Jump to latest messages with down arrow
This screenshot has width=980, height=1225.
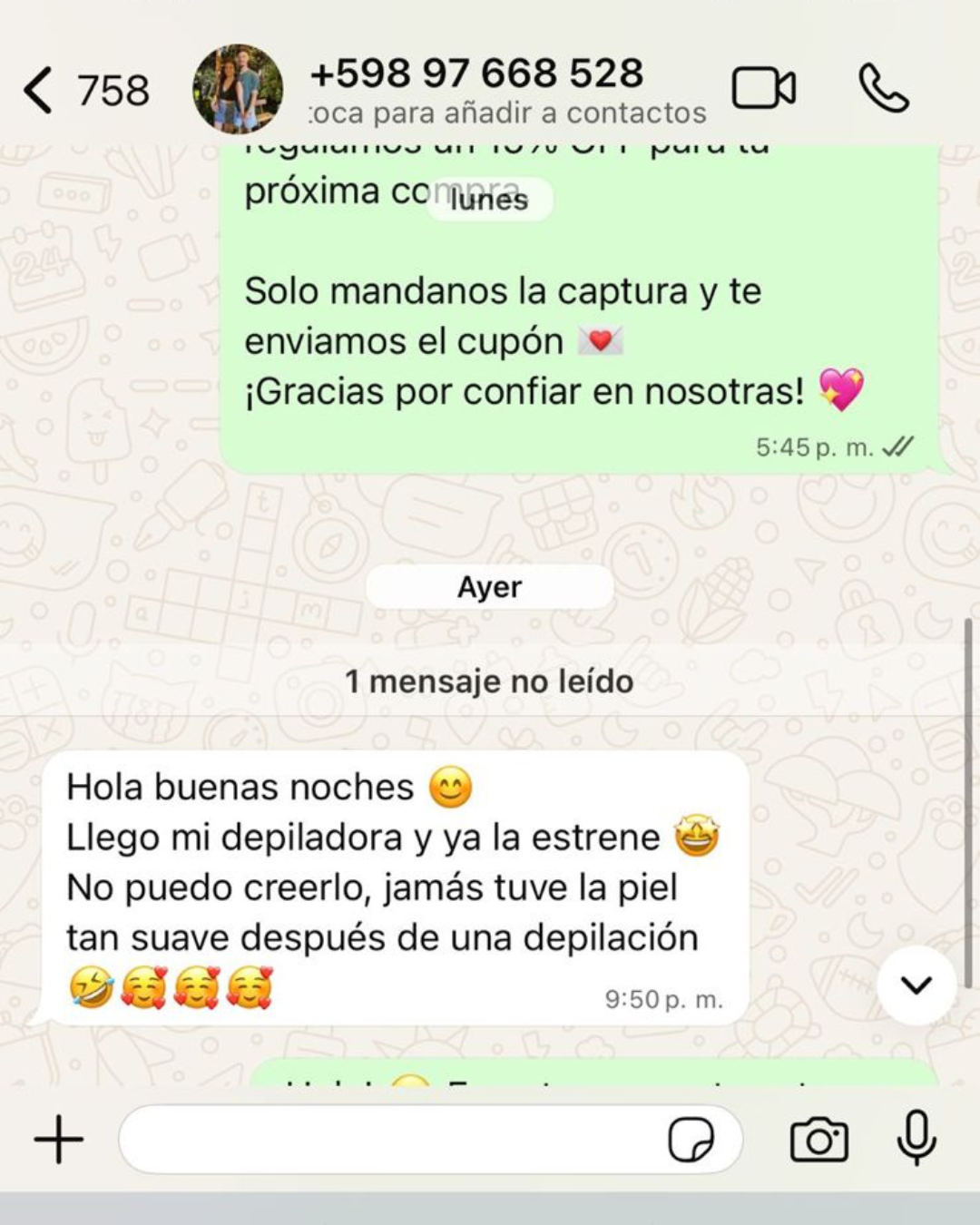(x=916, y=985)
